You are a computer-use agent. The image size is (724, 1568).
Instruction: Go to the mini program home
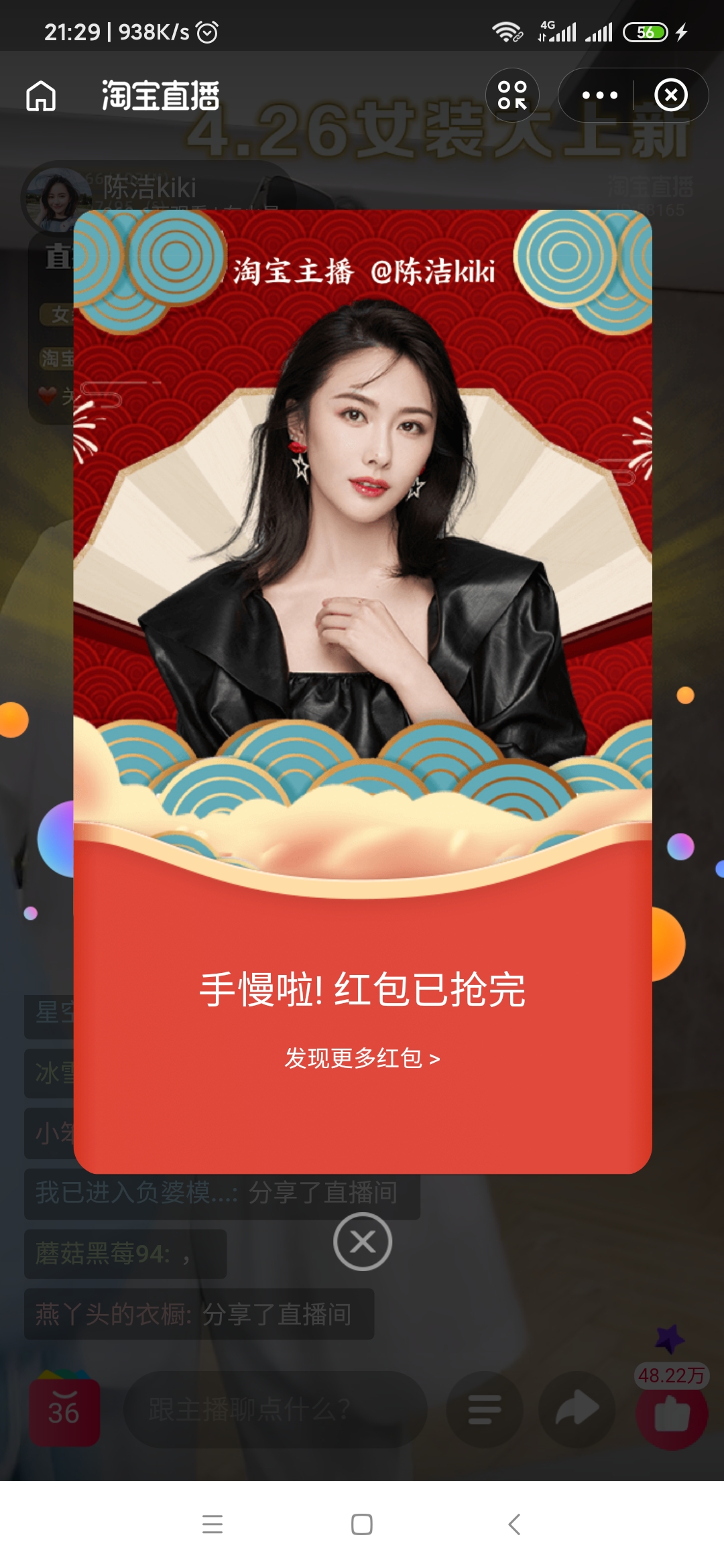pos(41,96)
